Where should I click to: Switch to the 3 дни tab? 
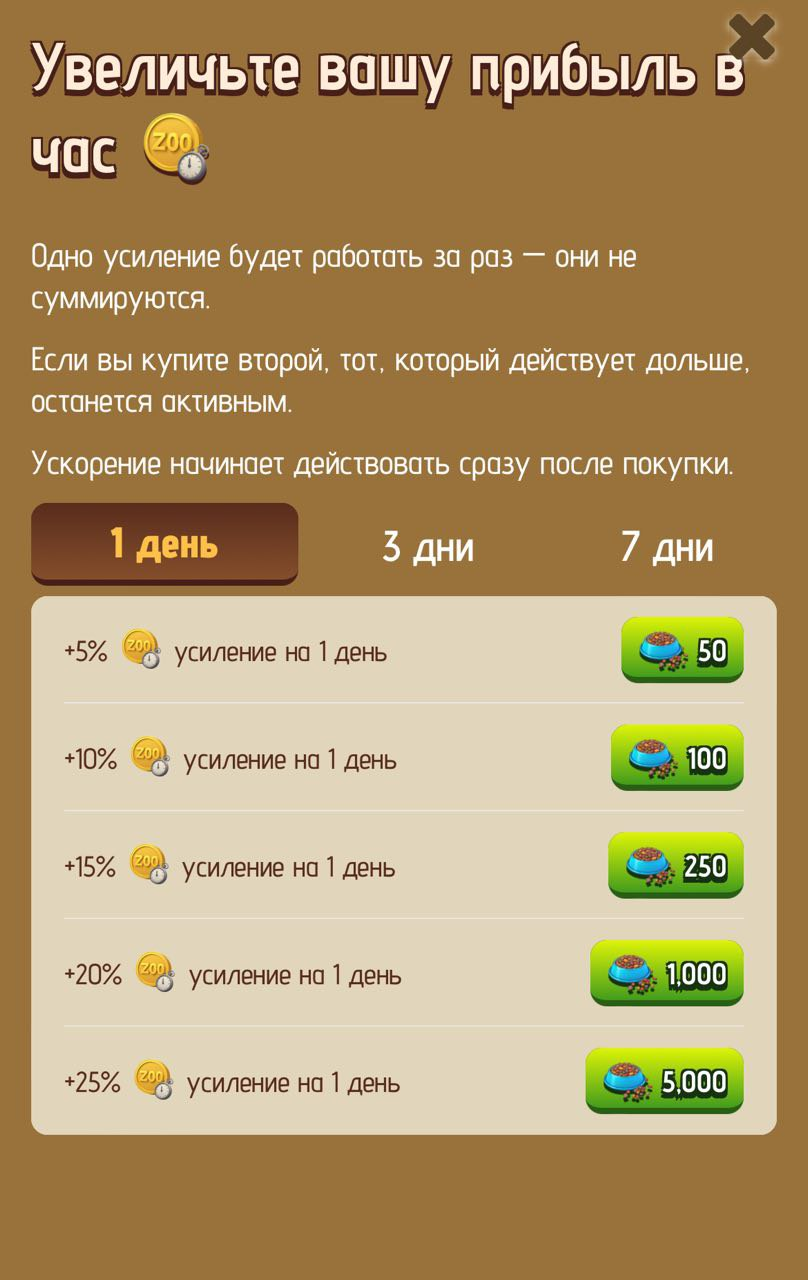point(428,547)
